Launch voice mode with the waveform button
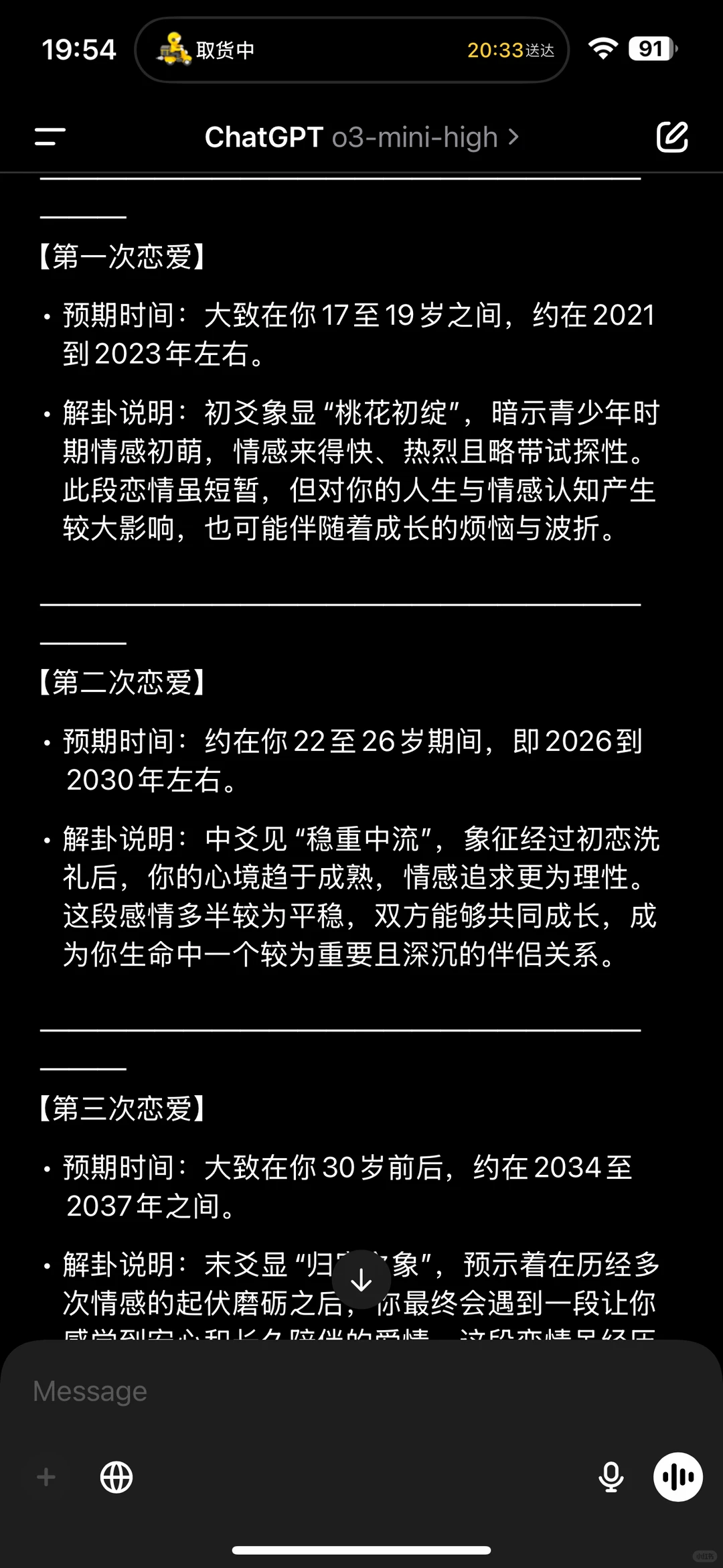 coord(677,1477)
